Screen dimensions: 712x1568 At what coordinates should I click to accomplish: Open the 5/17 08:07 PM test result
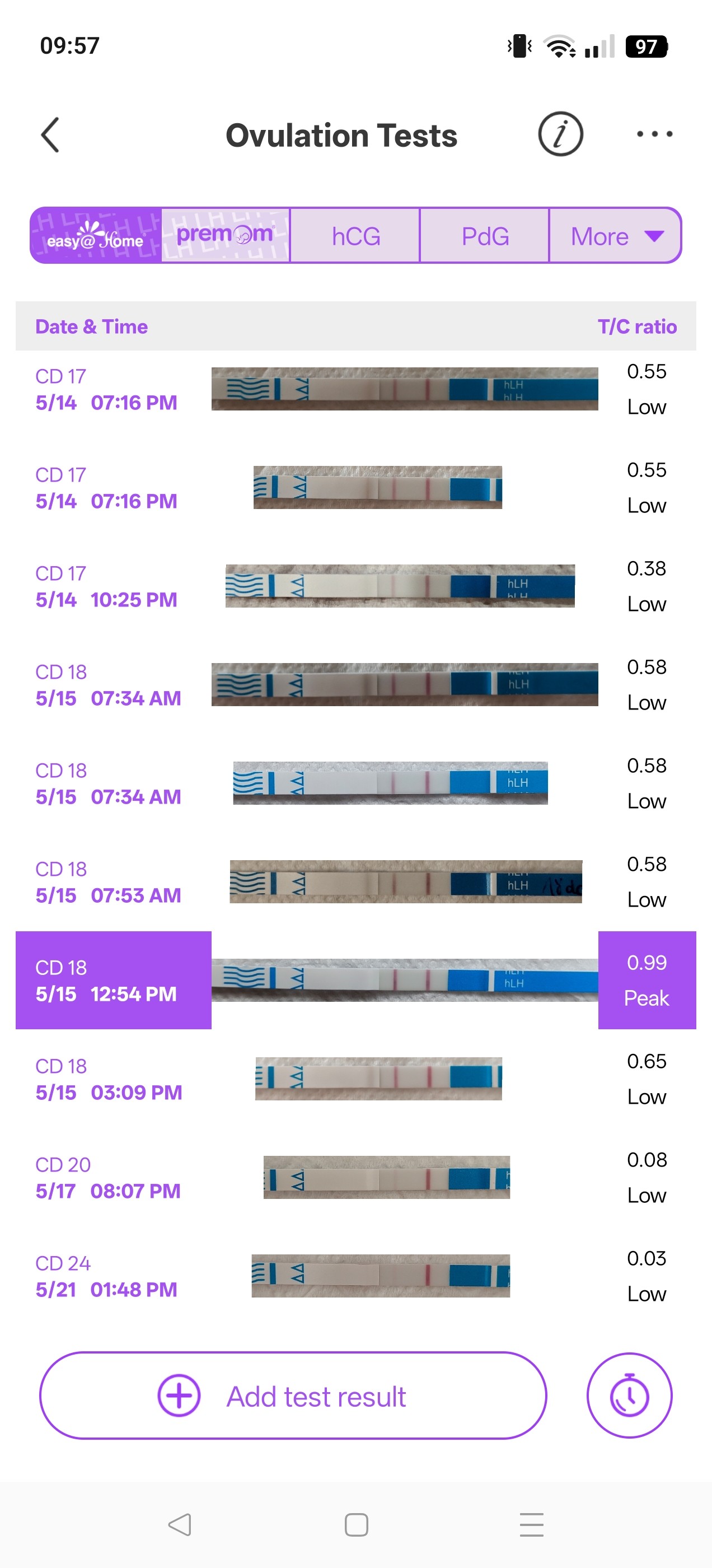coord(355,1177)
